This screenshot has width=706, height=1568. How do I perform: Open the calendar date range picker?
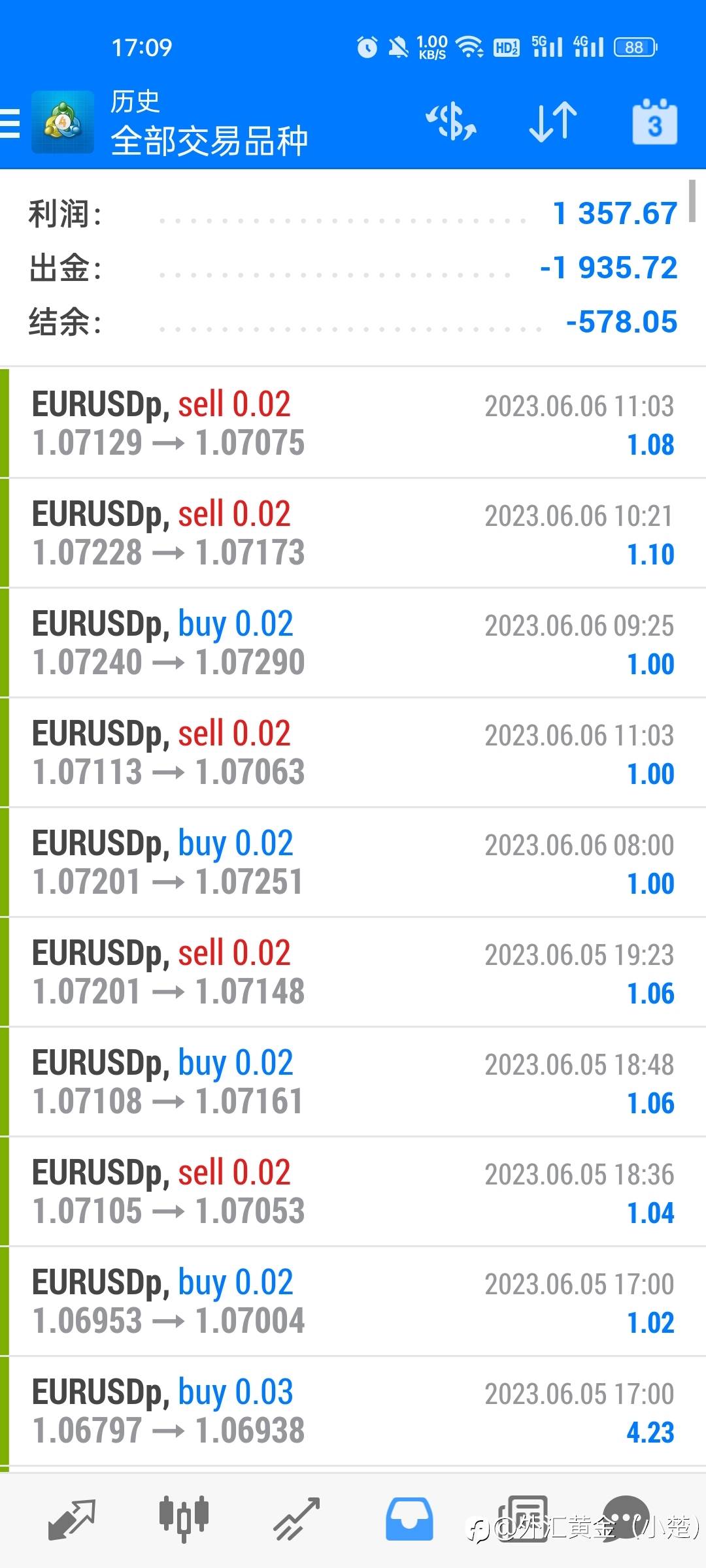click(x=654, y=122)
